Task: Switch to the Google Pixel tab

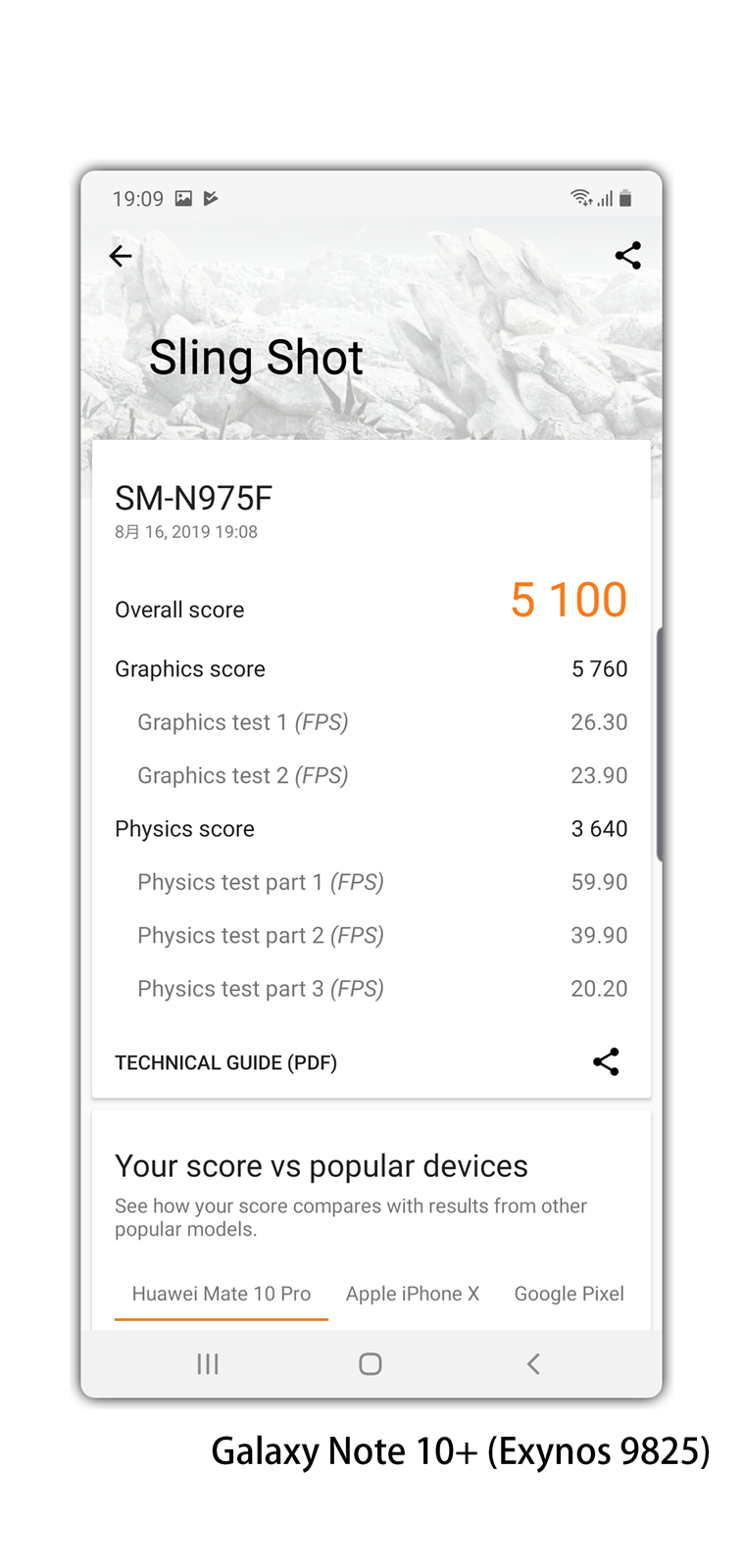Action: (x=569, y=1294)
